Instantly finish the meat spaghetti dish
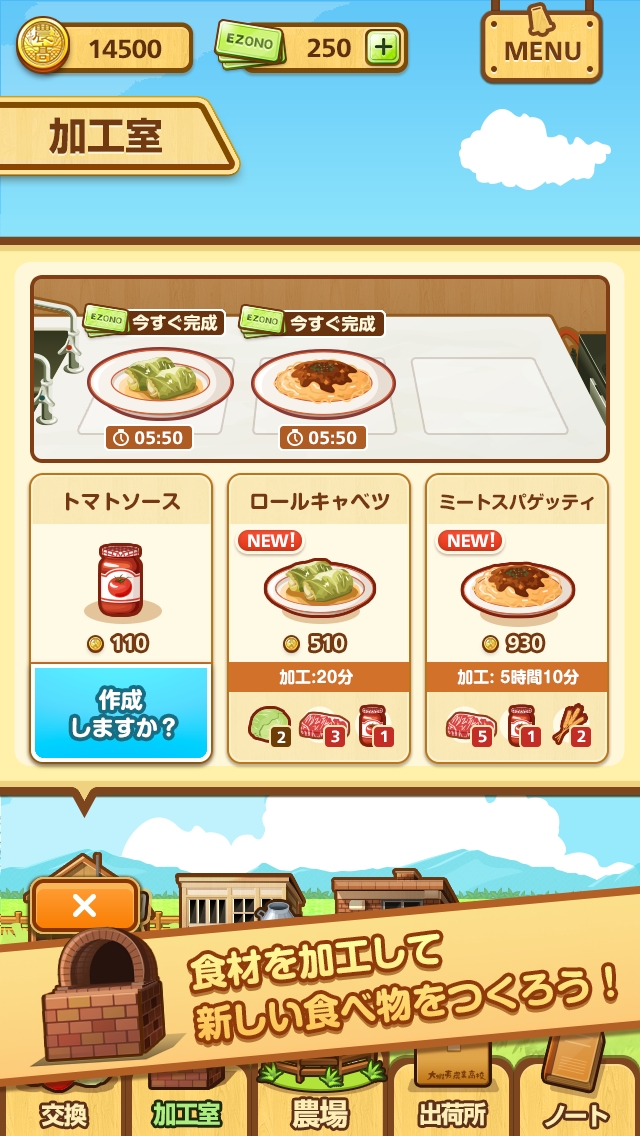 coord(312,322)
